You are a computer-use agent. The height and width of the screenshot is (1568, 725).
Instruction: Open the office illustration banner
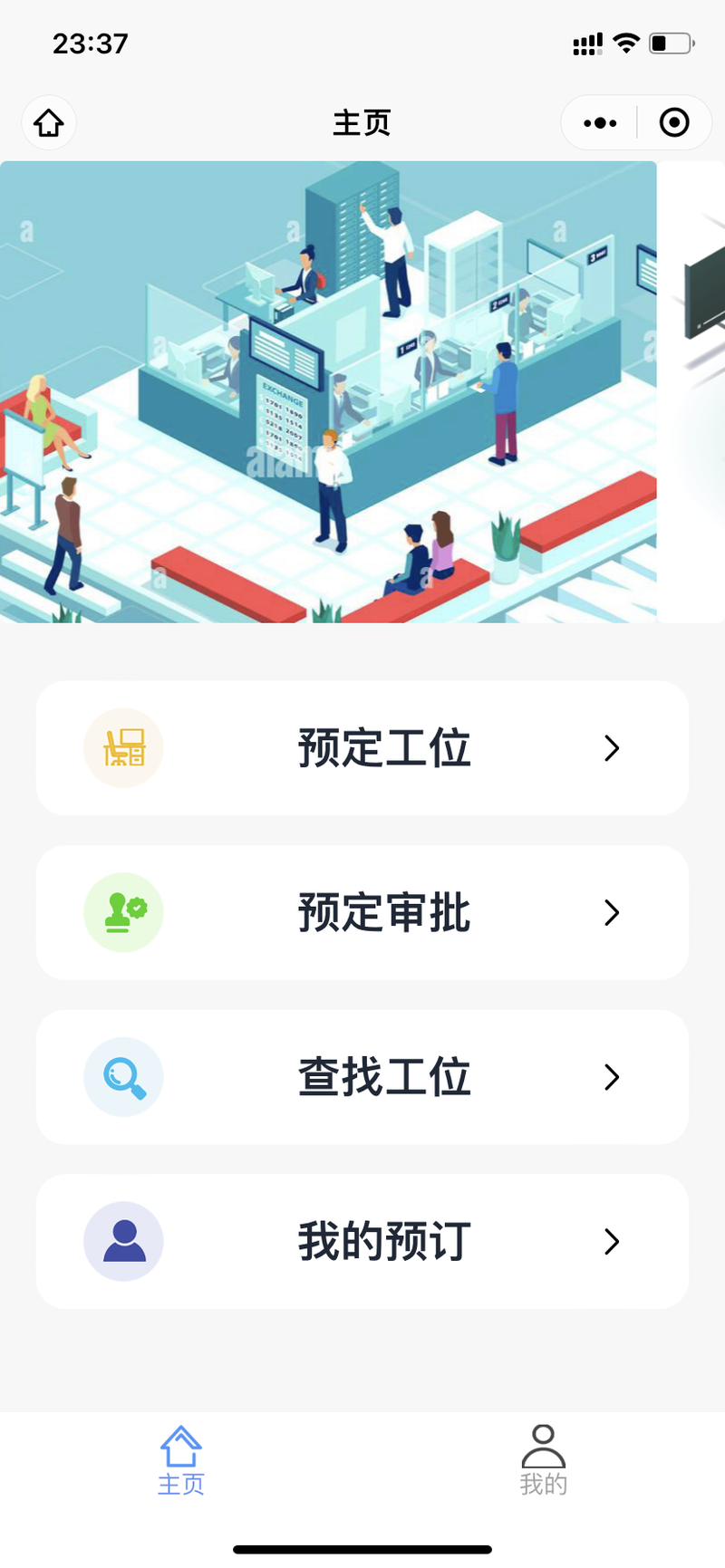(x=328, y=391)
